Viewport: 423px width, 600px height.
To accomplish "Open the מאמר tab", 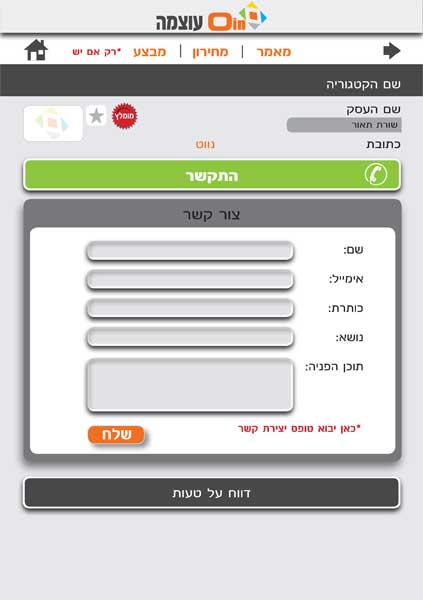I will click(x=274, y=52).
